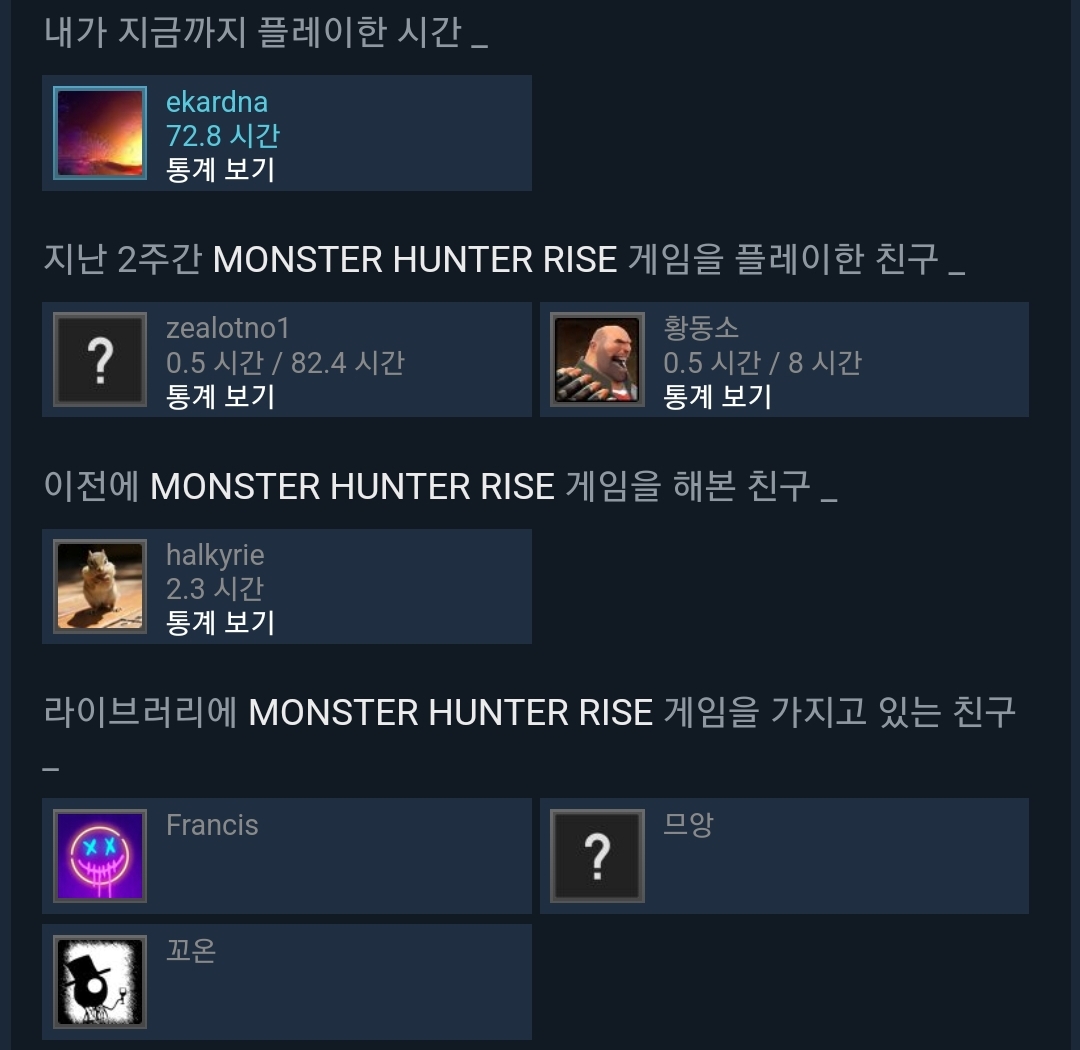This screenshot has height=1050, width=1080.
Task: Open zealotno1's friend profile
Action: pyautogui.click(x=227, y=328)
